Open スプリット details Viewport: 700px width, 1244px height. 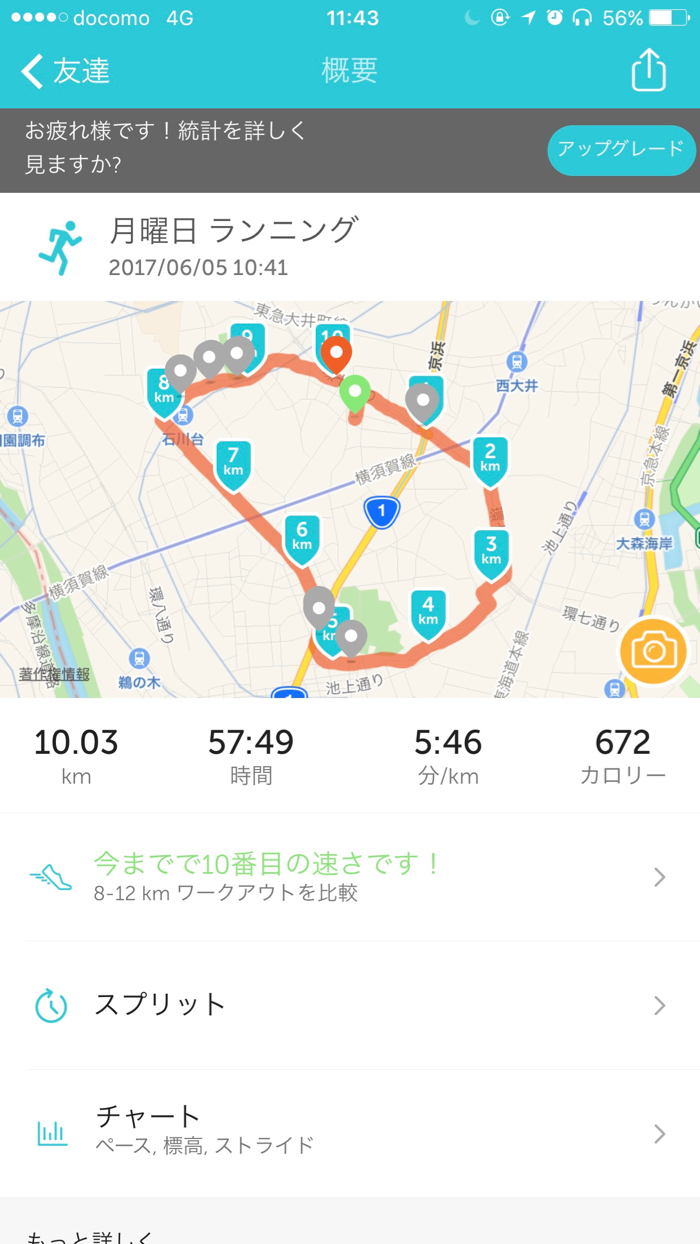pos(350,1005)
